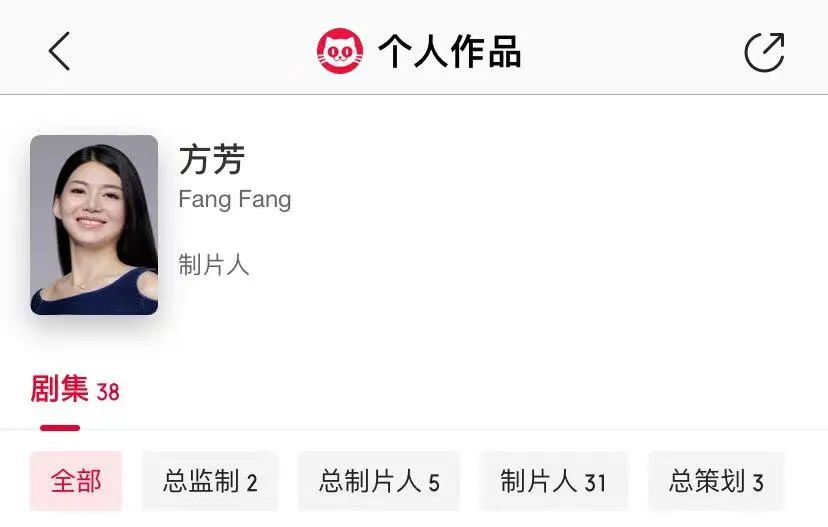This screenshot has height=527, width=828.
Task: Filter by 总策划 3
Action: point(716,481)
